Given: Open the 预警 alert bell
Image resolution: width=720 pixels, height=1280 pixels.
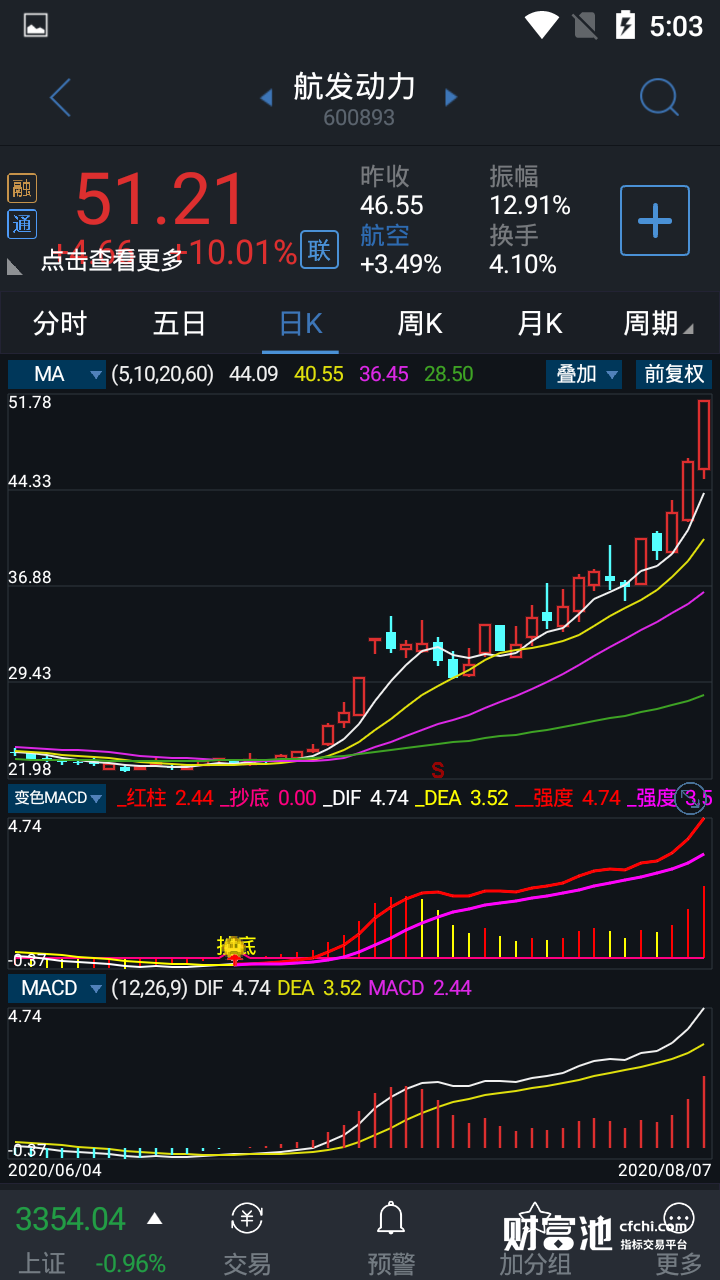Looking at the screenshot, I should point(390,1240).
